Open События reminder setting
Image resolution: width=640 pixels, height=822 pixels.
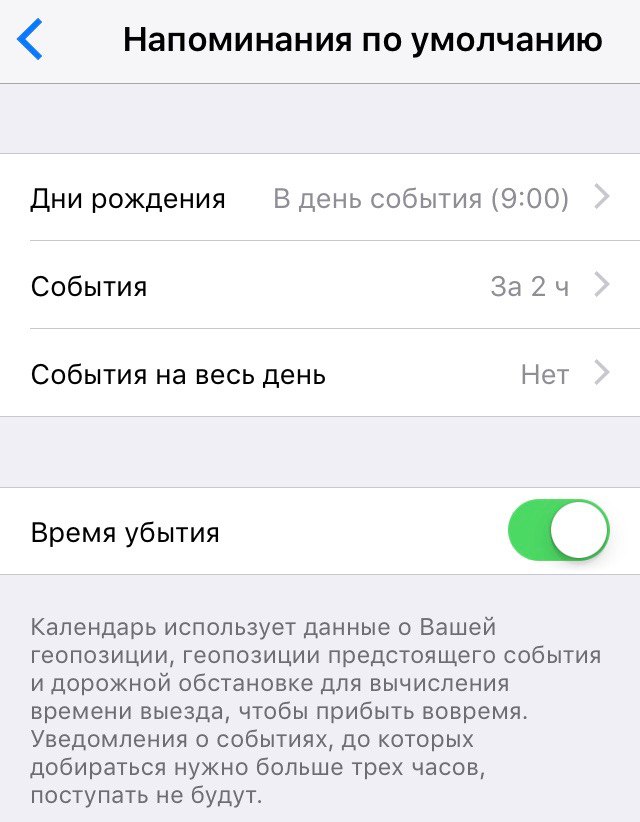click(x=320, y=286)
